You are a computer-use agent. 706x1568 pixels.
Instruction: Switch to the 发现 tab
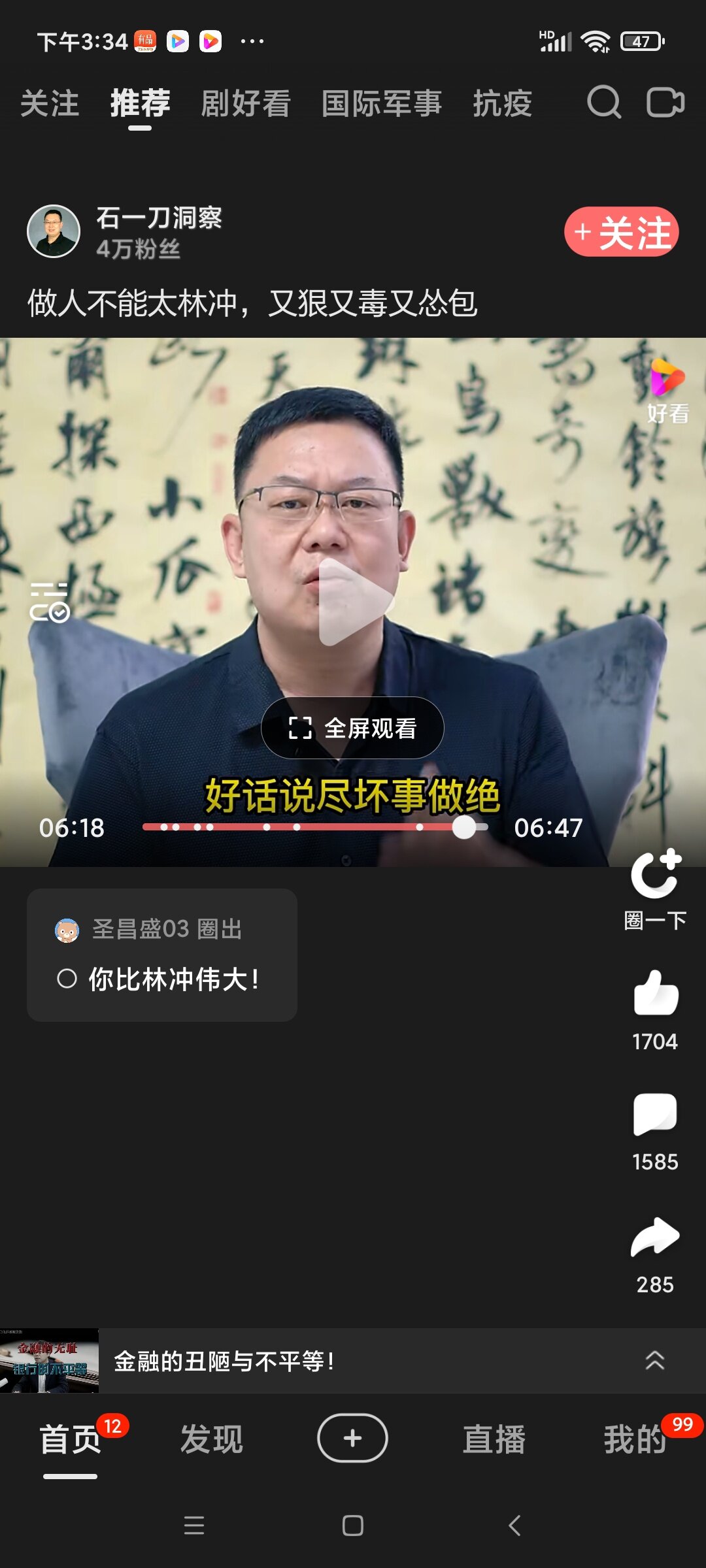(211, 1439)
